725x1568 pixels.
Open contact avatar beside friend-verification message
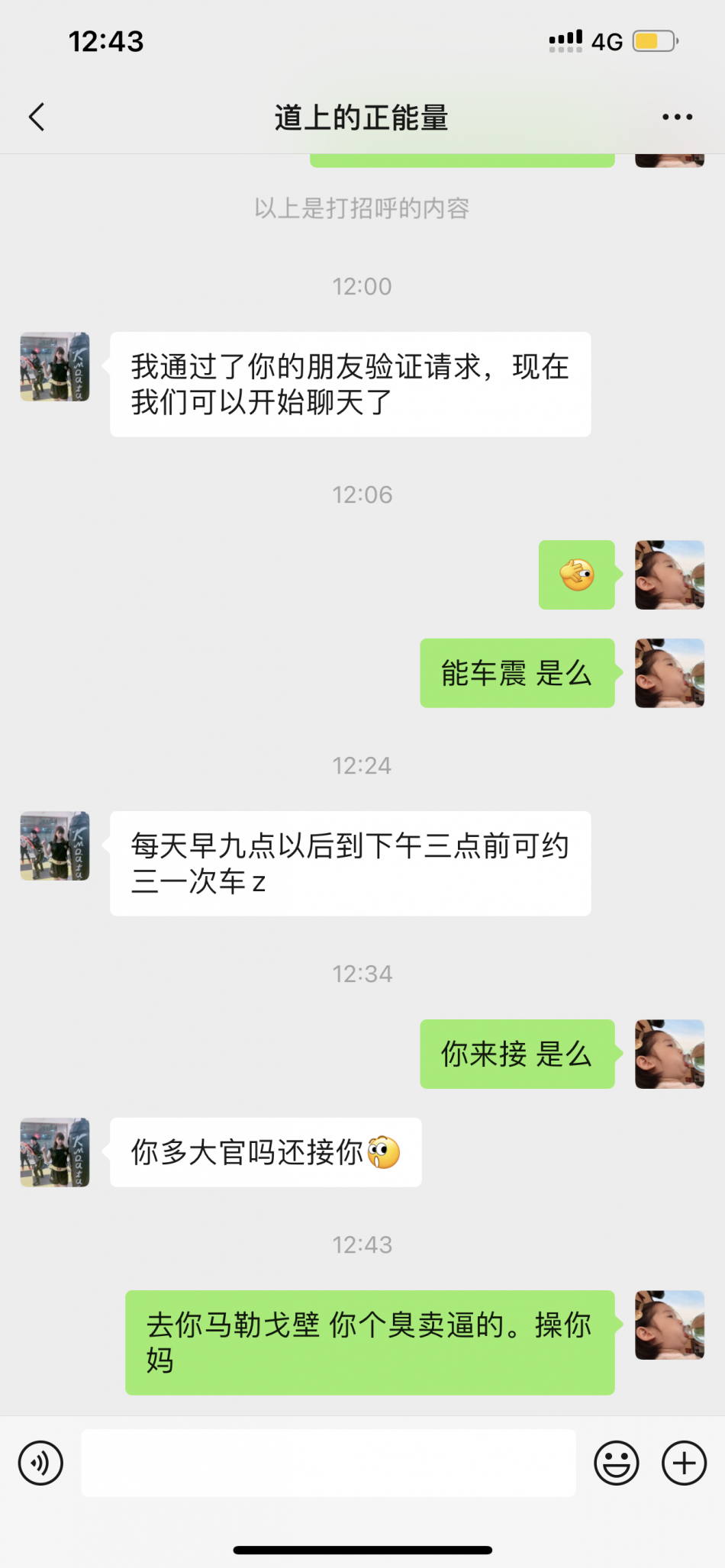click(x=55, y=367)
